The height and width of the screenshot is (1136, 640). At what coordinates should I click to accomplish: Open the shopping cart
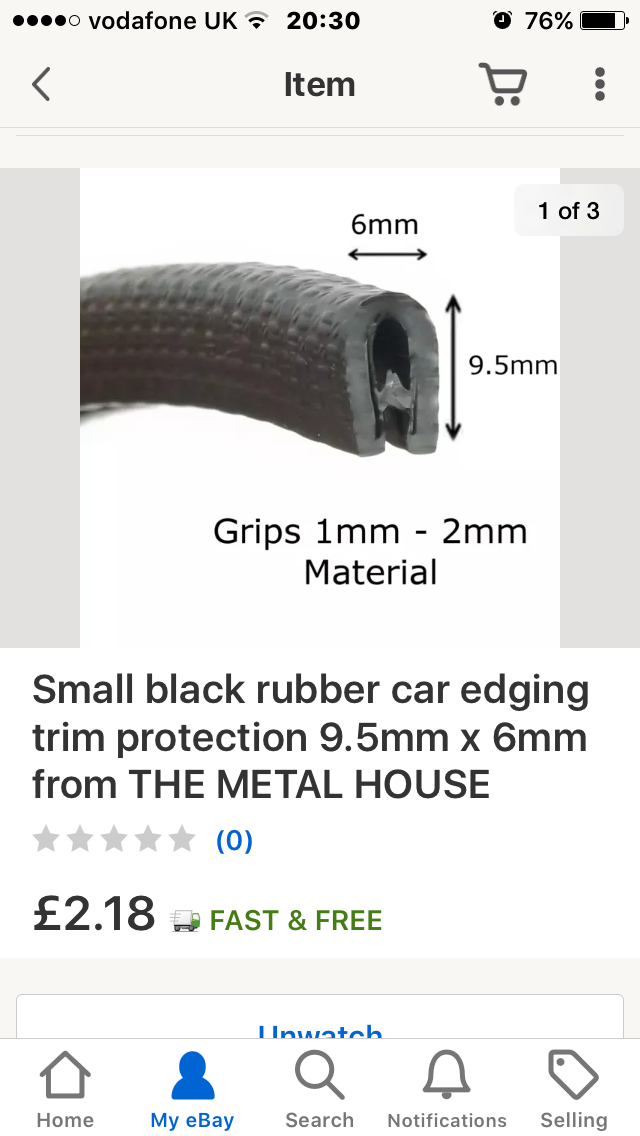(x=502, y=84)
